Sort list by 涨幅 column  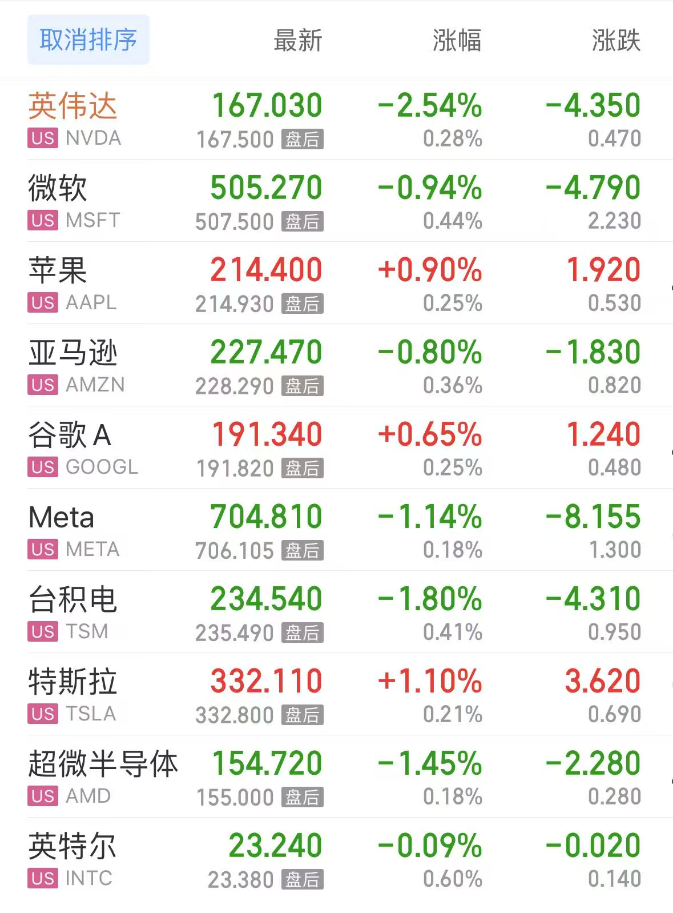pyautogui.click(x=457, y=41)
